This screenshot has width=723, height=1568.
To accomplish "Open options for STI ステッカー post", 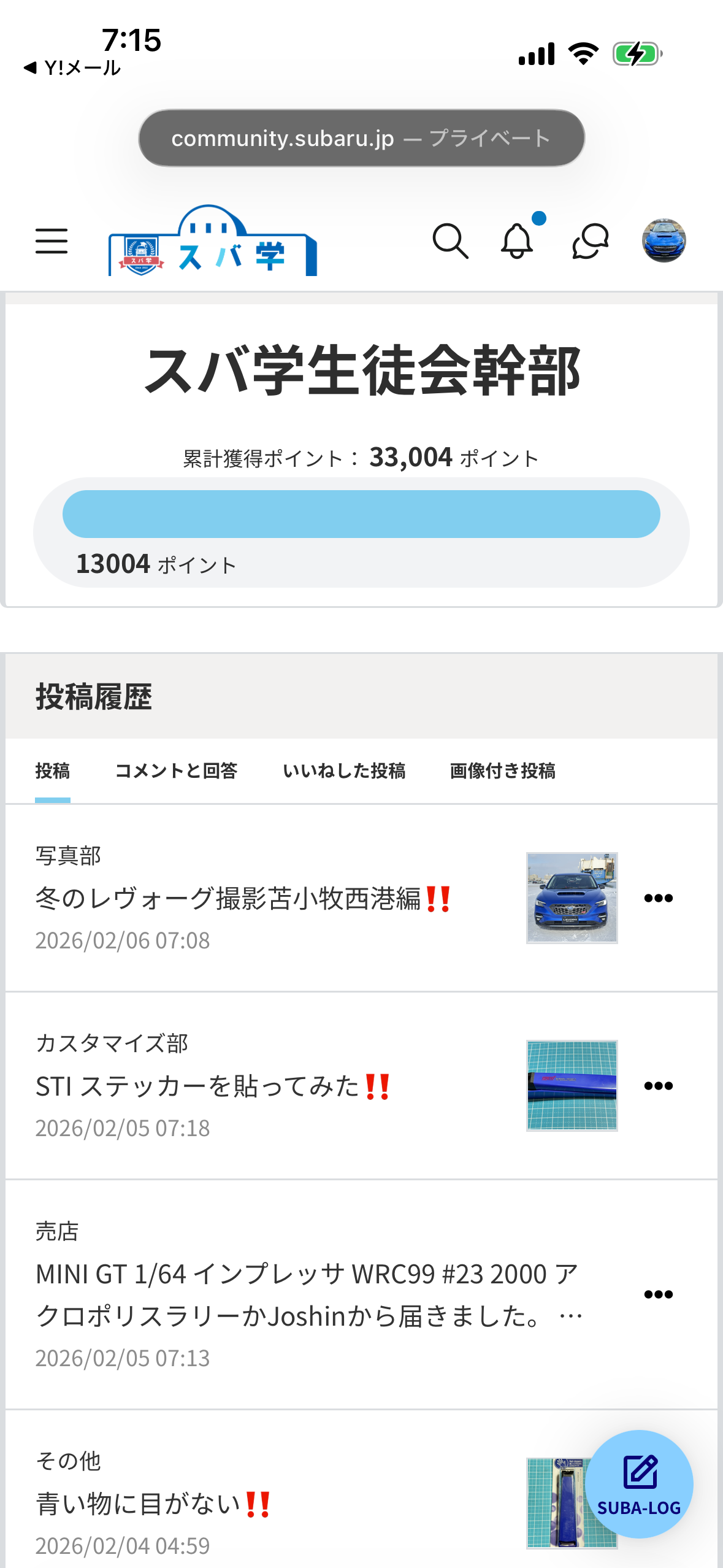I will point(659,1086).
